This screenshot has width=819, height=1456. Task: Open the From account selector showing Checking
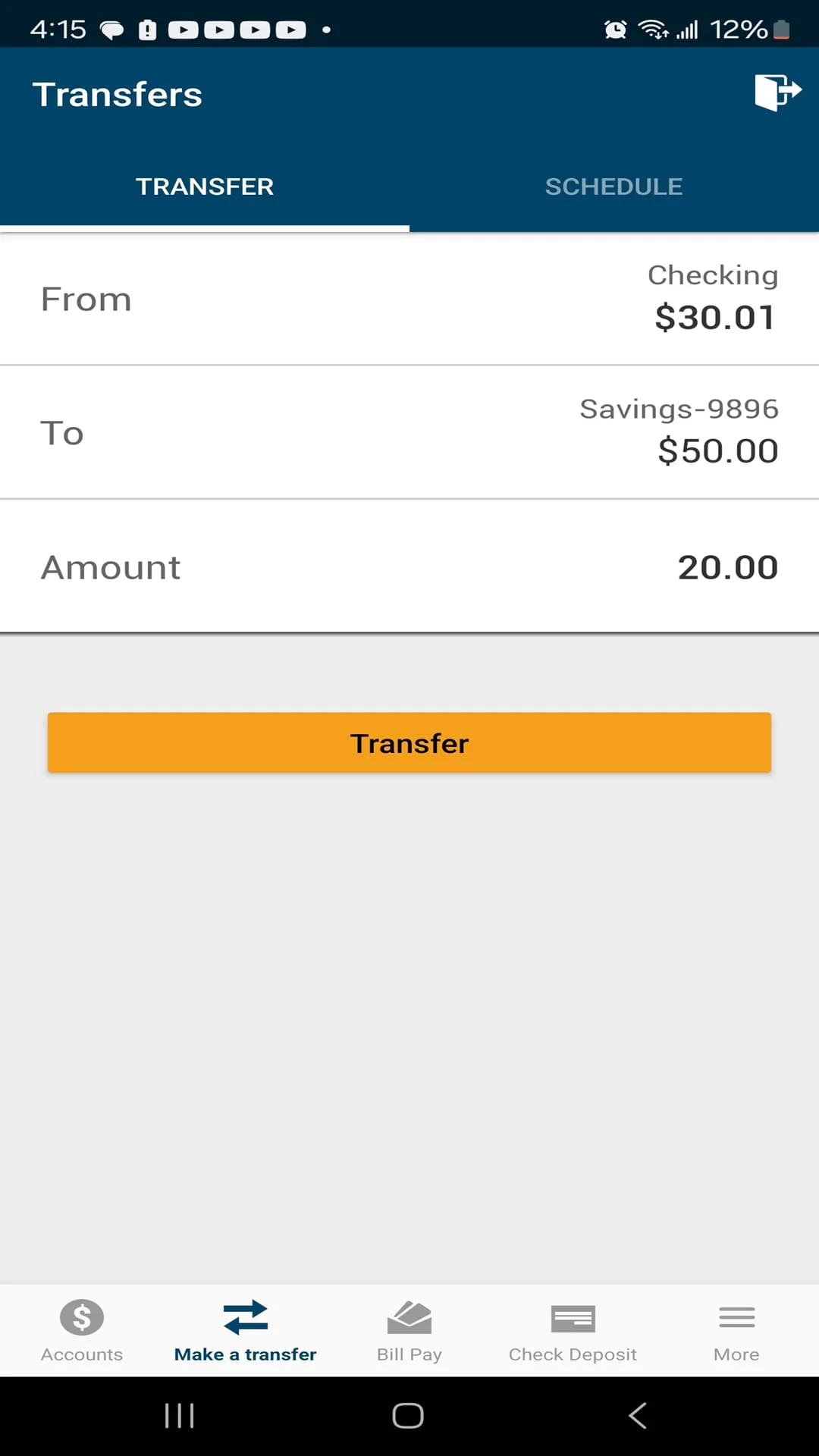pyautogui.click(x=409, y=298)
